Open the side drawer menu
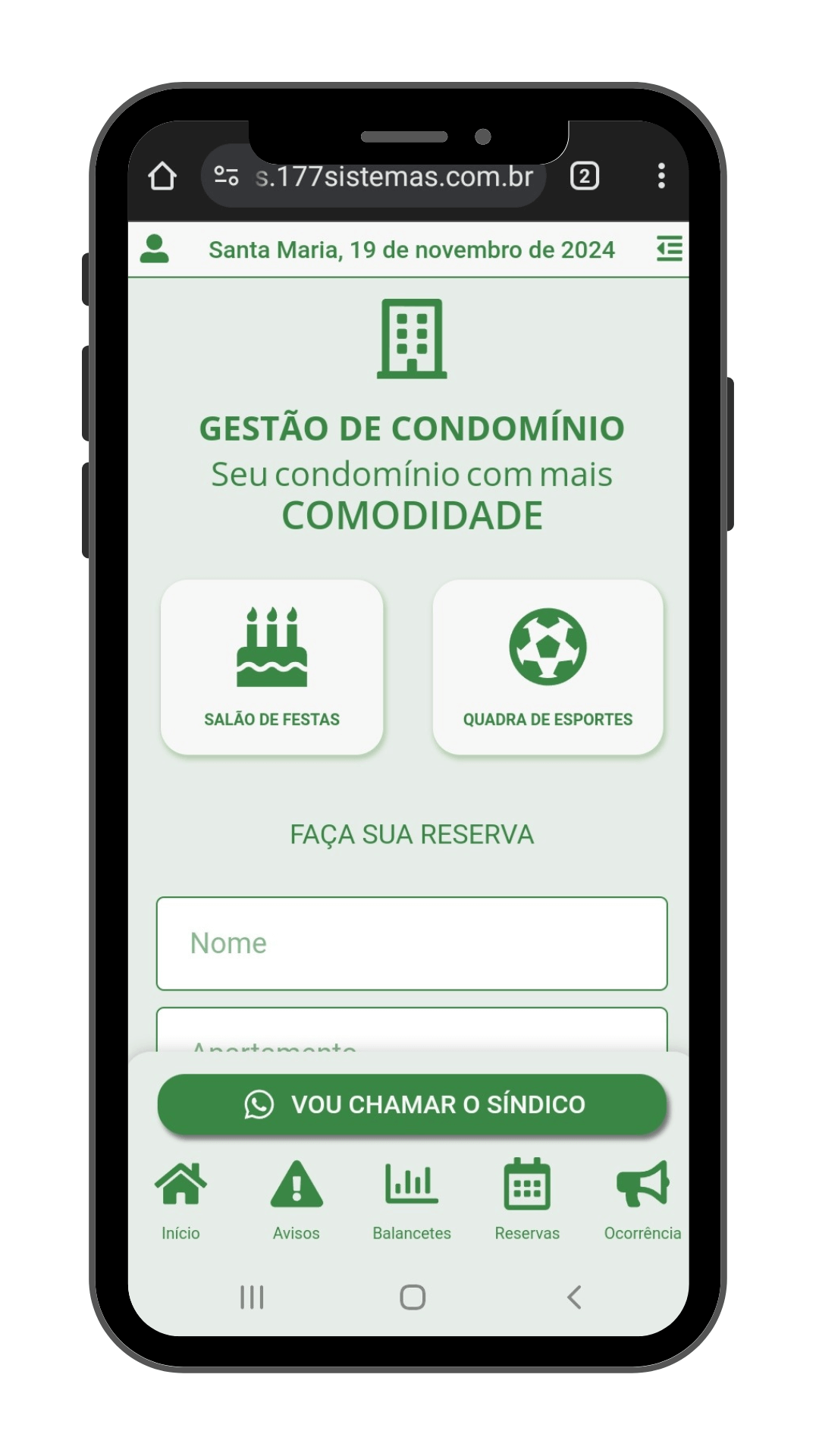The height and width of the screenshot is (1456, 819). click(669, 249)
